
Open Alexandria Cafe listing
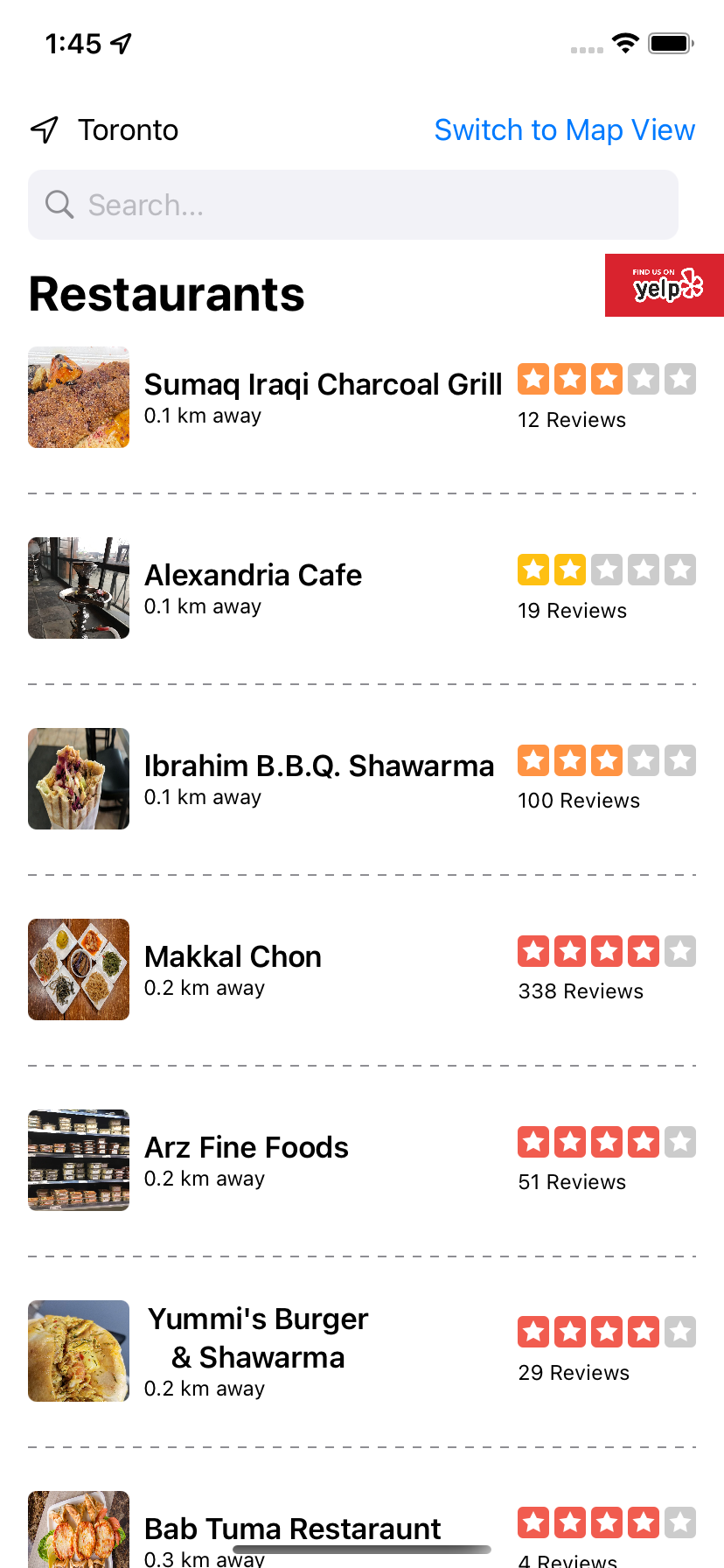coord(362,588)
